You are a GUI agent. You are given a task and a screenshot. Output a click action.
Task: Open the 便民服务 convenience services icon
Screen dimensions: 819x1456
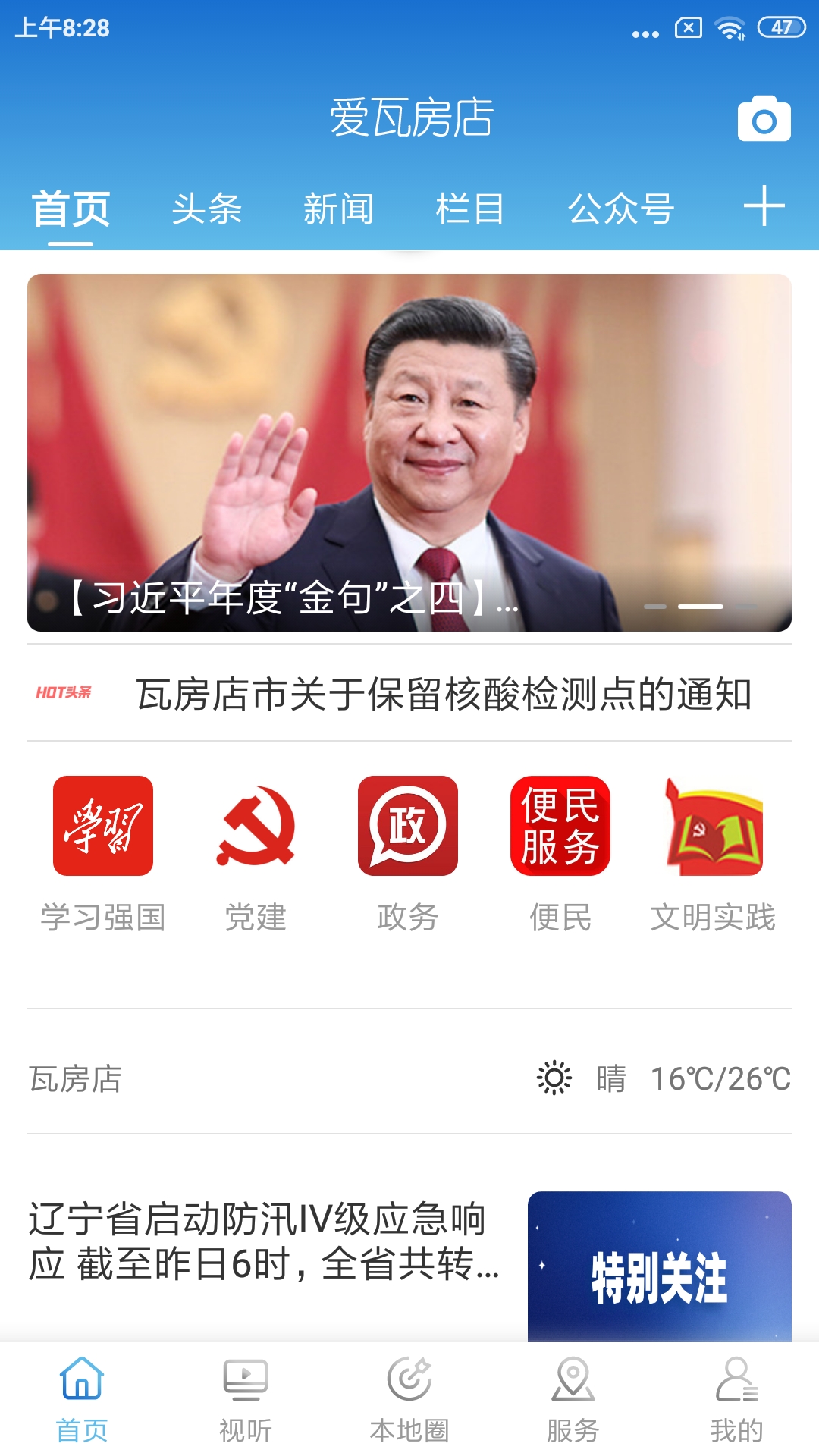pos(560,827)
